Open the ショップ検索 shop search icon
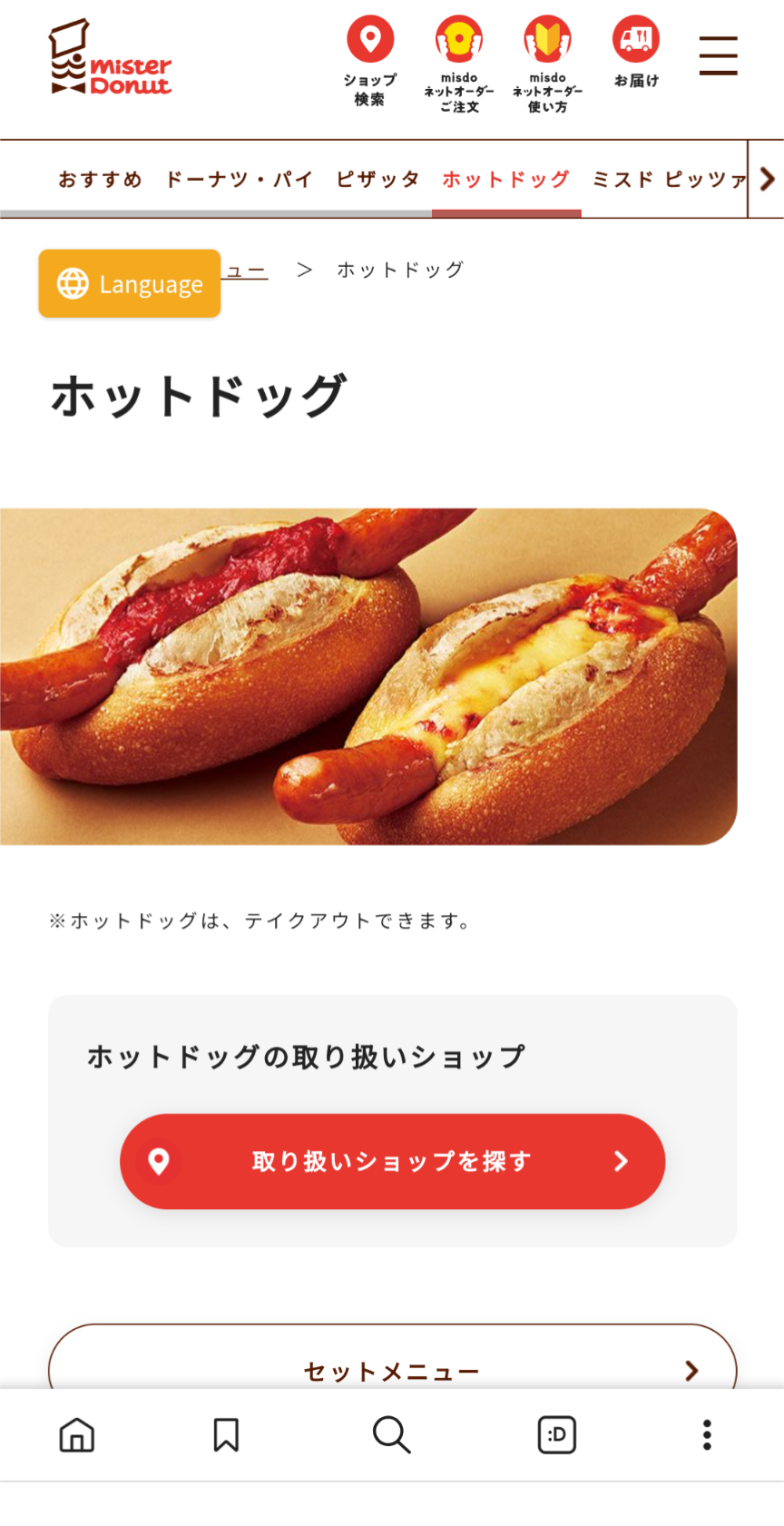This screenshot has height=1526, width=784. [370, 62]
